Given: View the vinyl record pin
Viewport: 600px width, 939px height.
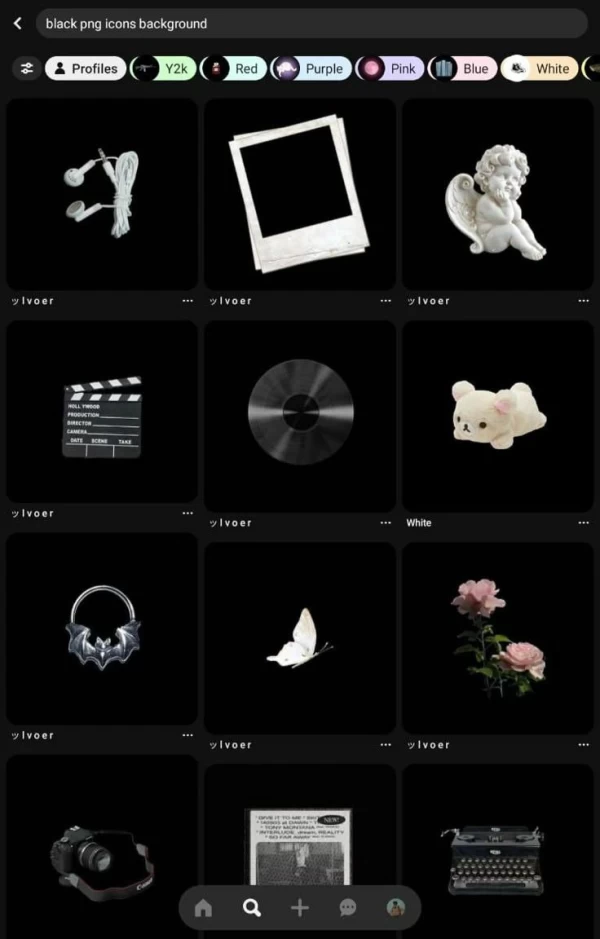Looking at the screenshot, I should point(299,411).
